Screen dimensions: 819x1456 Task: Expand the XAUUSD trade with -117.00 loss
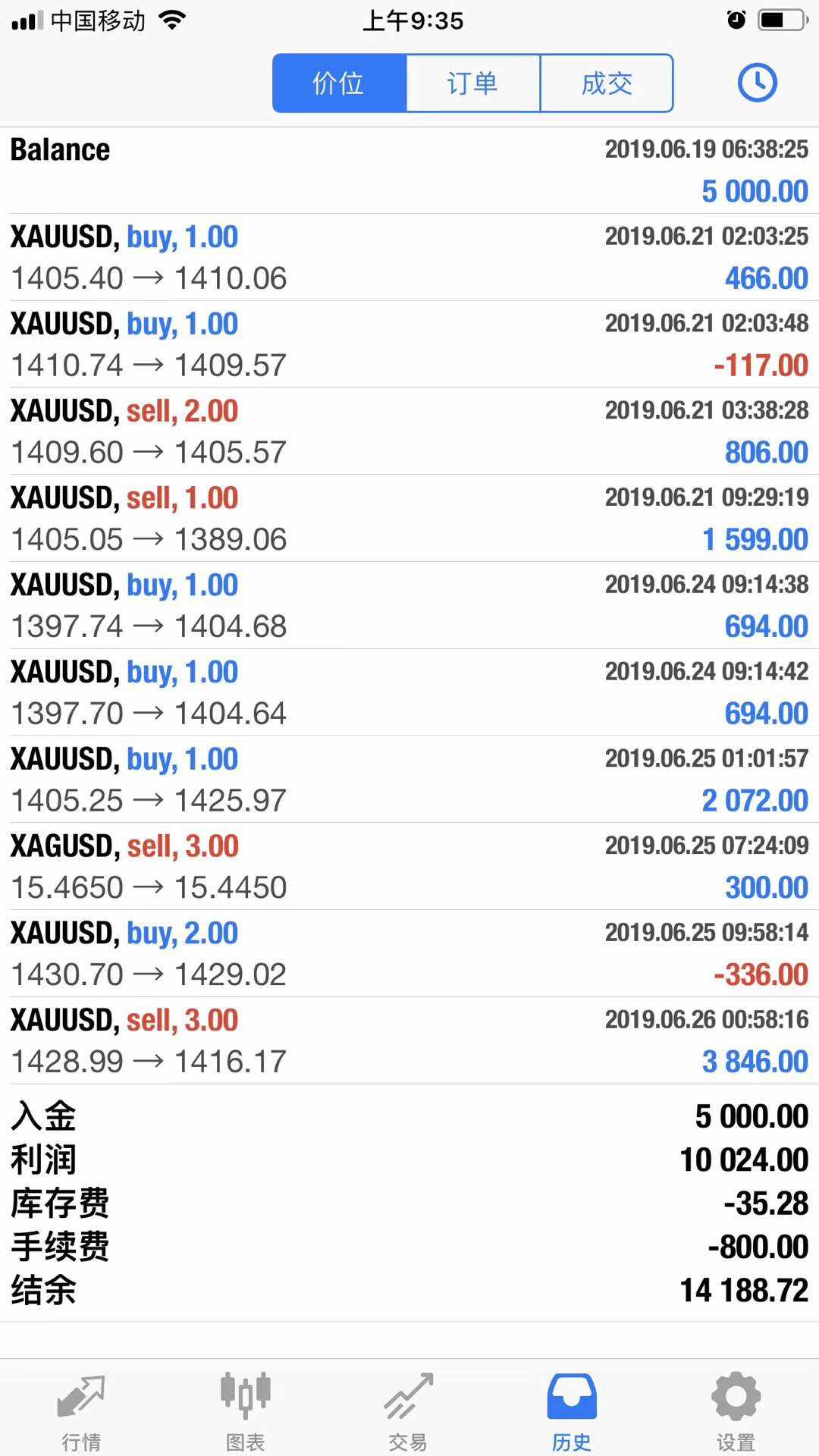pyautogui.click(x=409, y=344)
